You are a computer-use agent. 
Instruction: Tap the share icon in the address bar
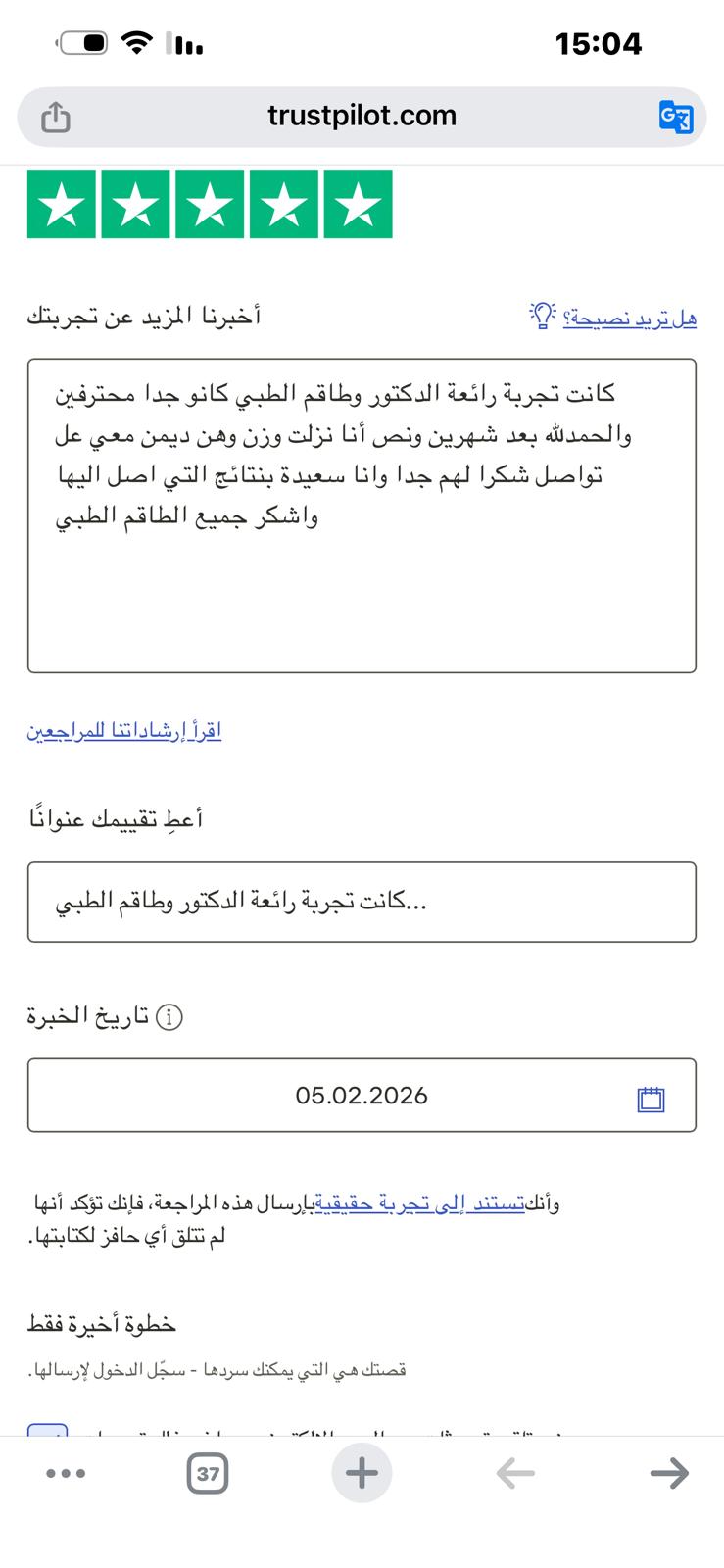[x=56, y=118]
